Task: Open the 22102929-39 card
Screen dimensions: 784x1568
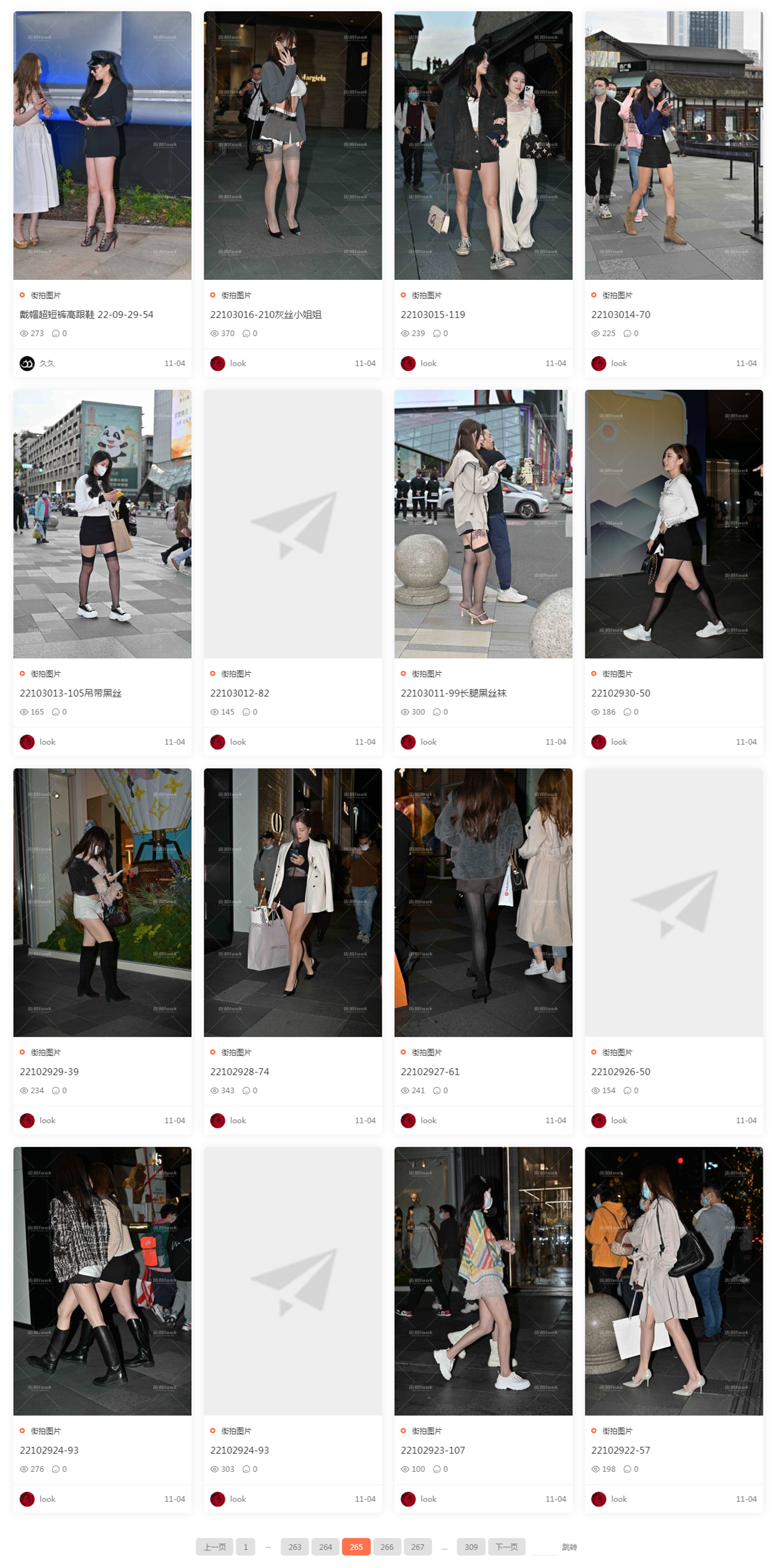Action: click(49, 1072)
